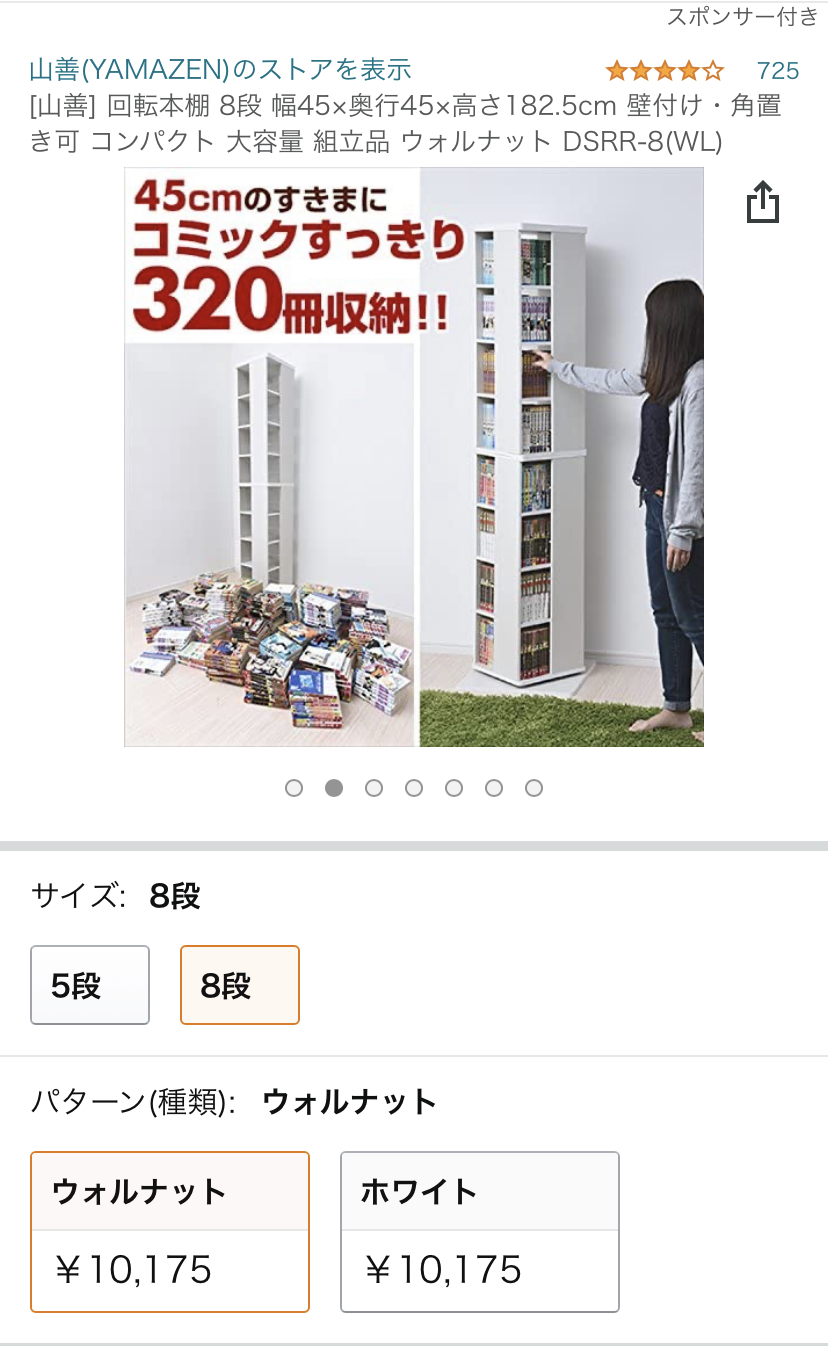Screen dimensions: 828x1346
Task: Choose the ウォルナット pattern
Action: tap(170, 1232)
